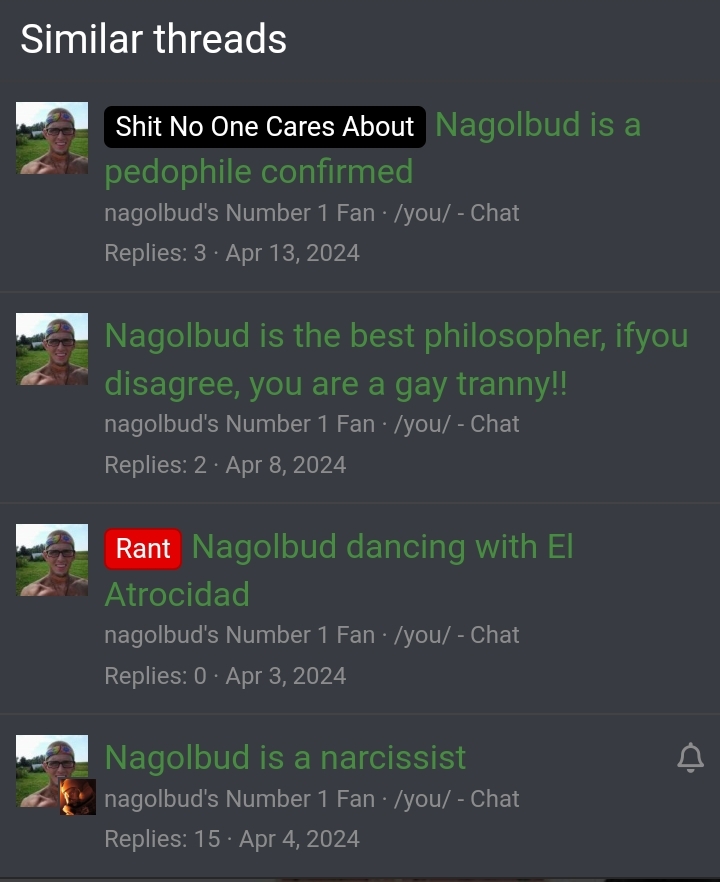Image resolution: width=720 pixels, height=882 pixels.
Task: Open the 'Nagolbud is a narcissist' thread
Action: [285, 757]
